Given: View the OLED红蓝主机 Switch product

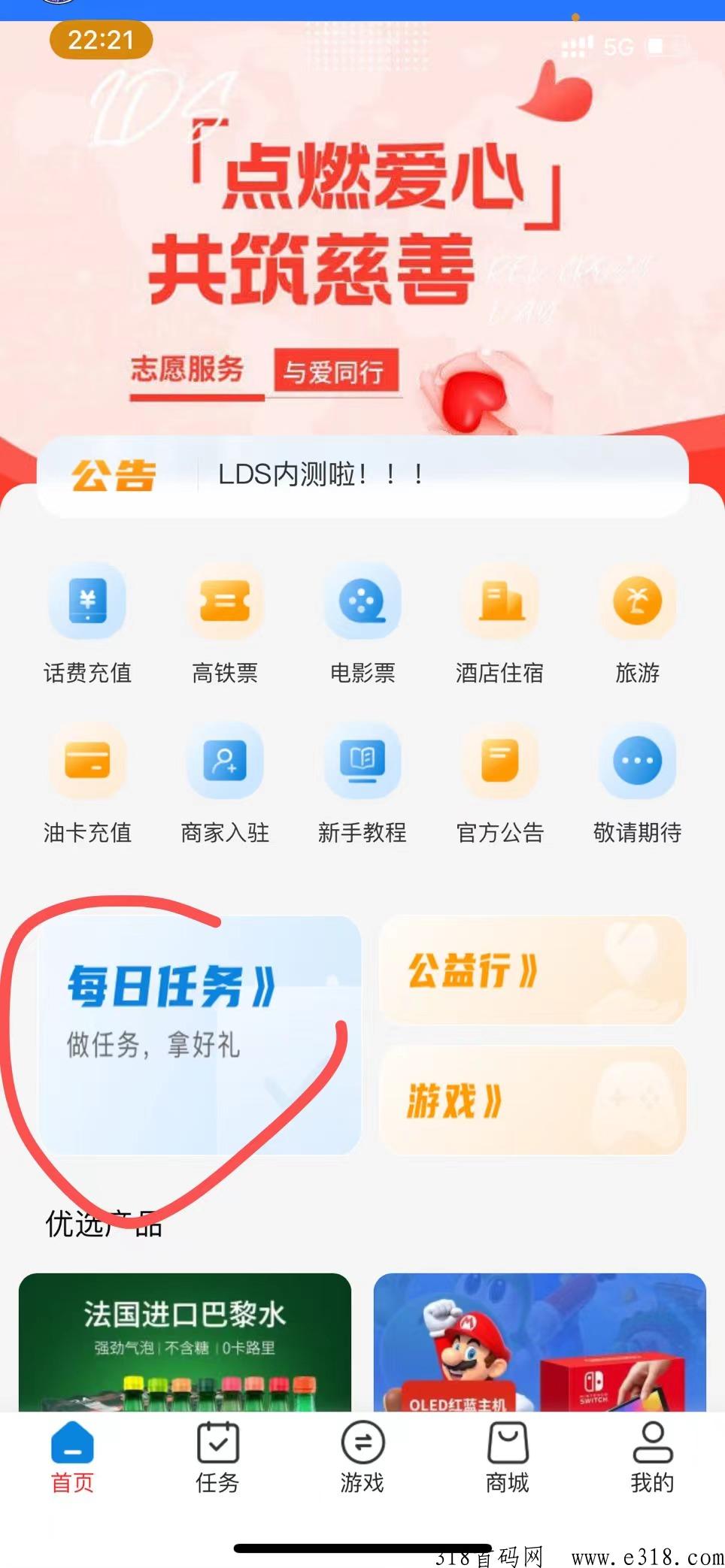Looking at the screenshot, I should [x=539, y=1341].
